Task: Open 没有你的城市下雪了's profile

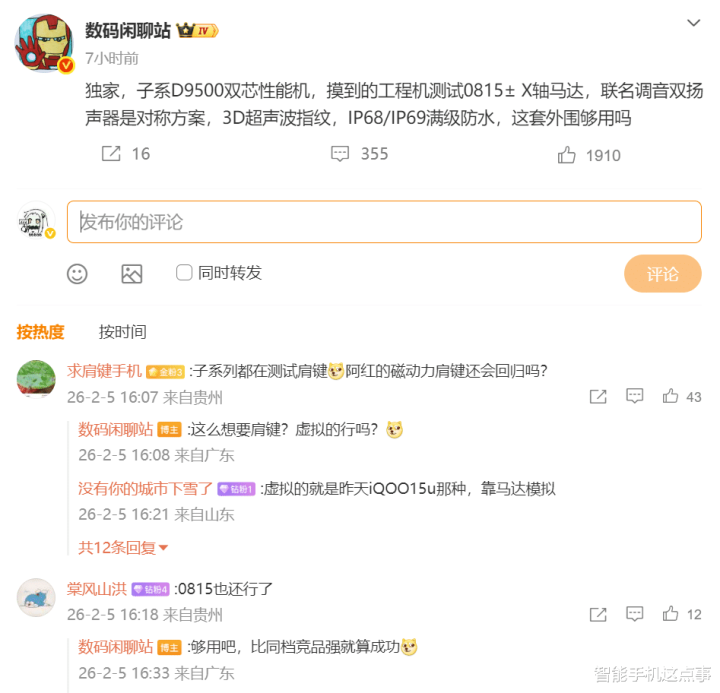Action: (145, 489)
